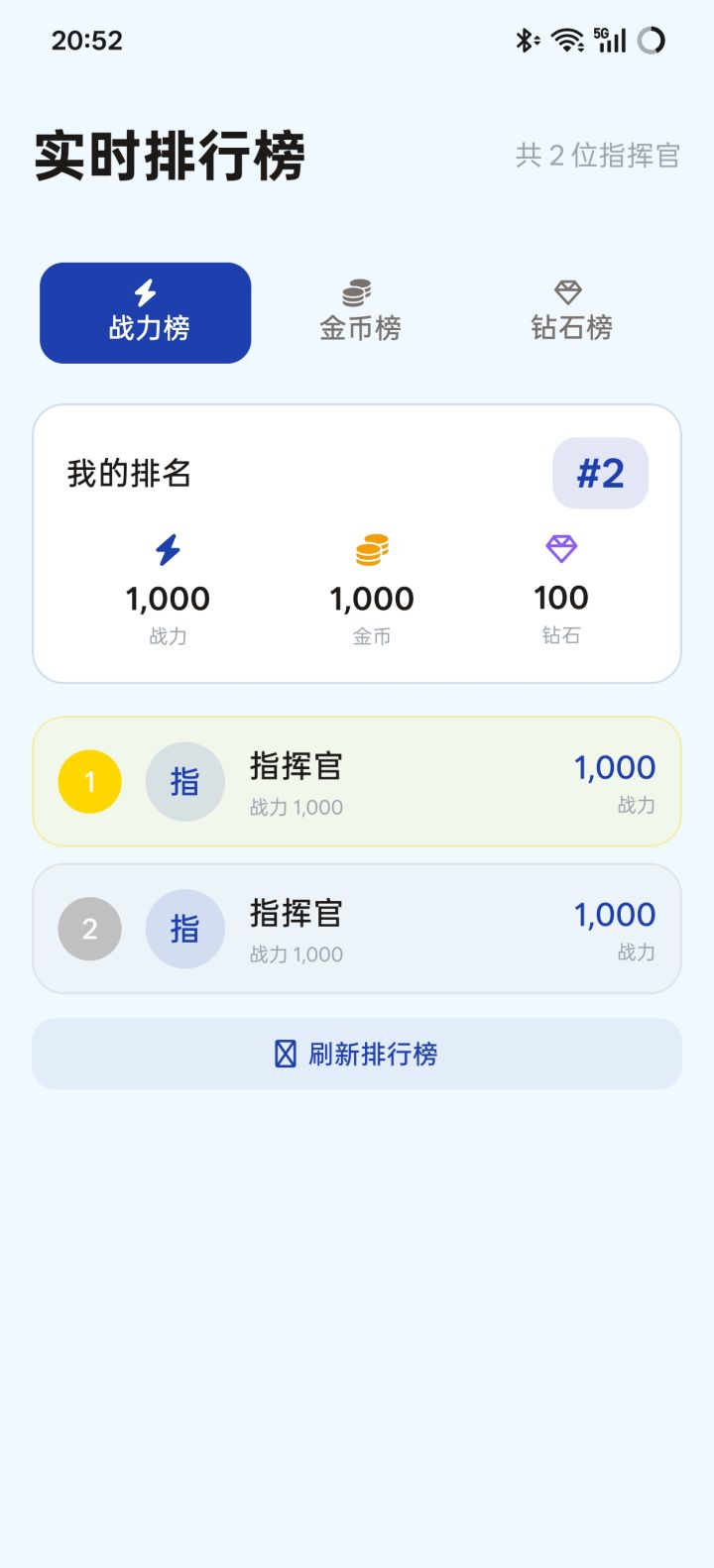
Task: Click the coin stack icon above 1,000 金币
Action: click(x=371, y=549)
